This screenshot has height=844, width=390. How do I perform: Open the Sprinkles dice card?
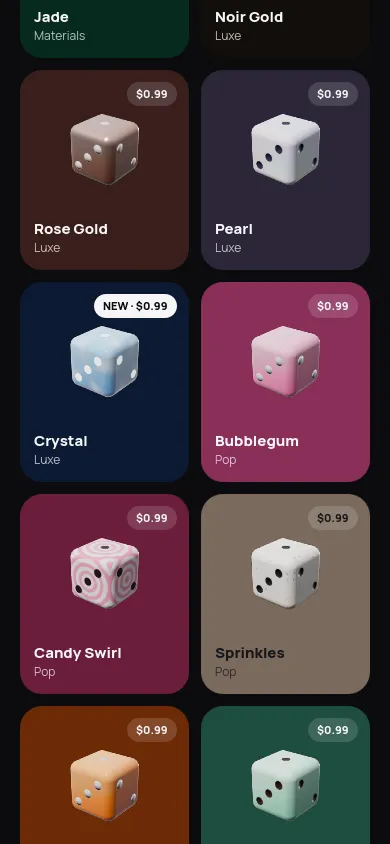click(285, 594)
